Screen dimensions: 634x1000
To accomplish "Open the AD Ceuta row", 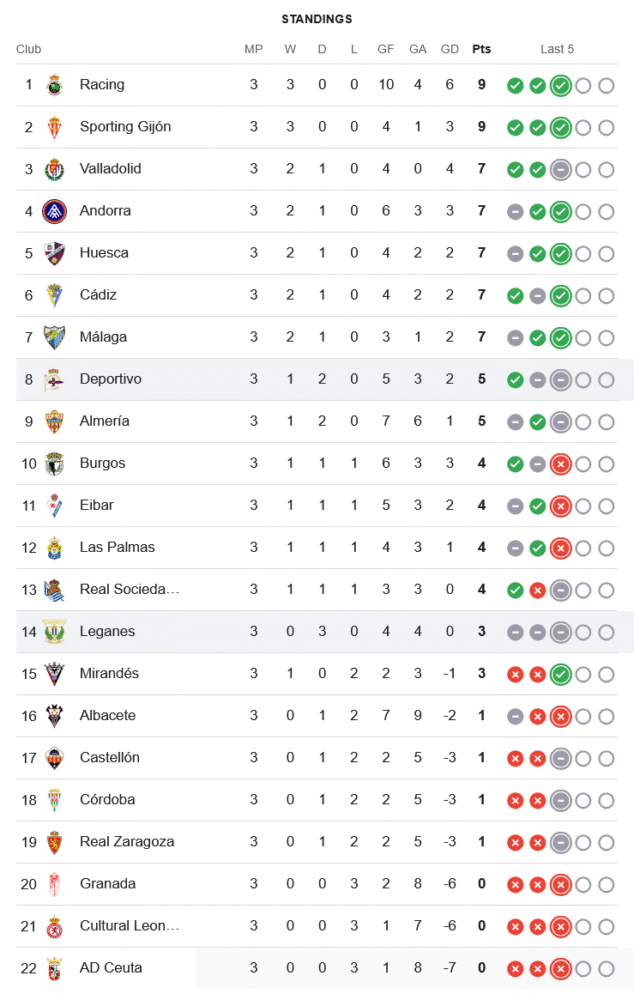I will 110,967.
